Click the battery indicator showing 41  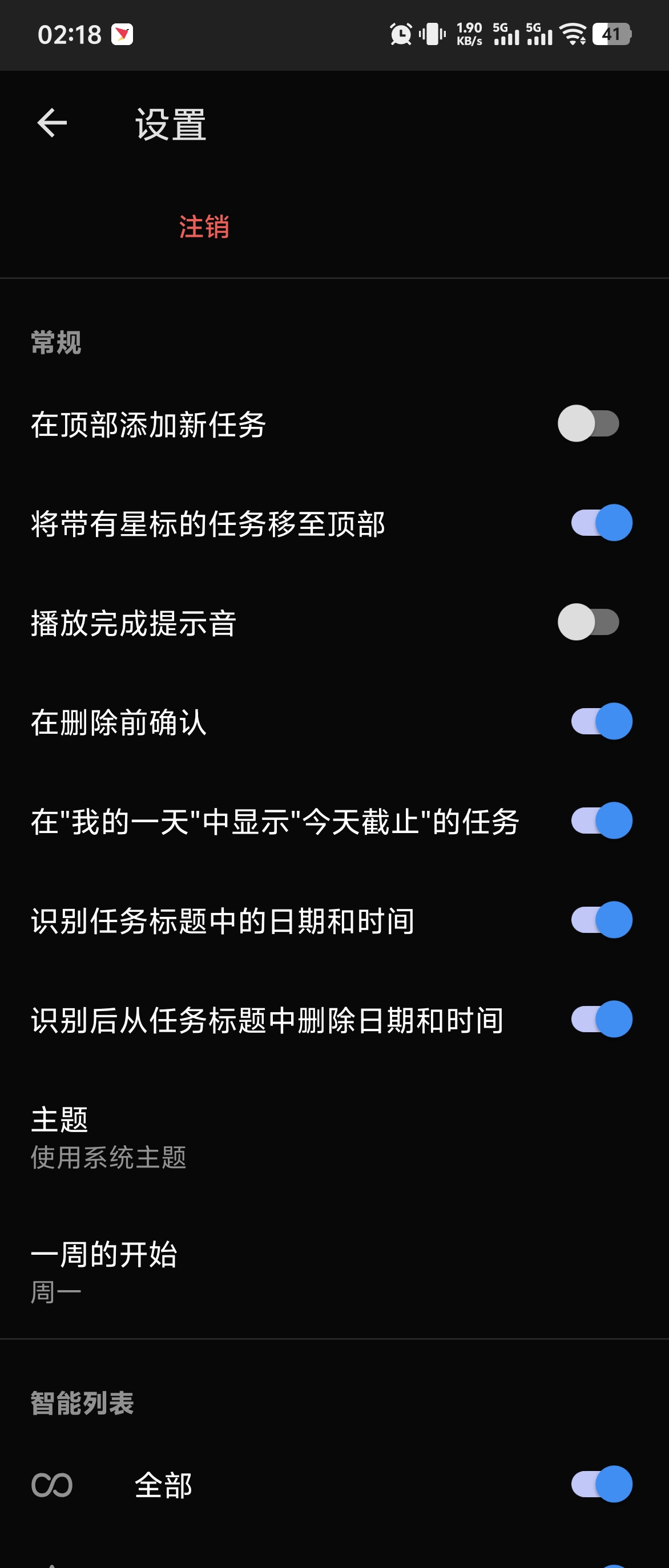[x=612, y=35]
